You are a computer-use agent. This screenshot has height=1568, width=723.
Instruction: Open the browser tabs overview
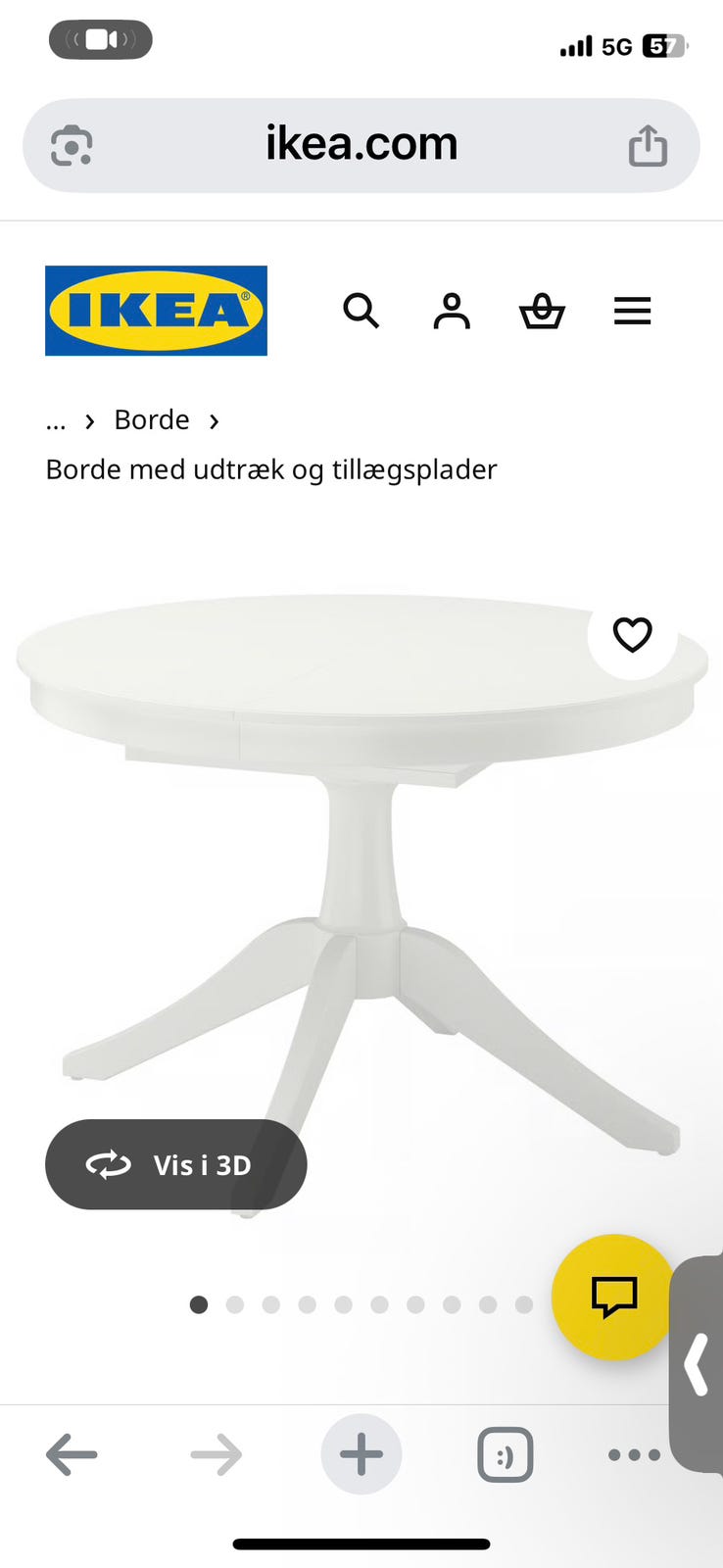click(x=506, y=1454)
